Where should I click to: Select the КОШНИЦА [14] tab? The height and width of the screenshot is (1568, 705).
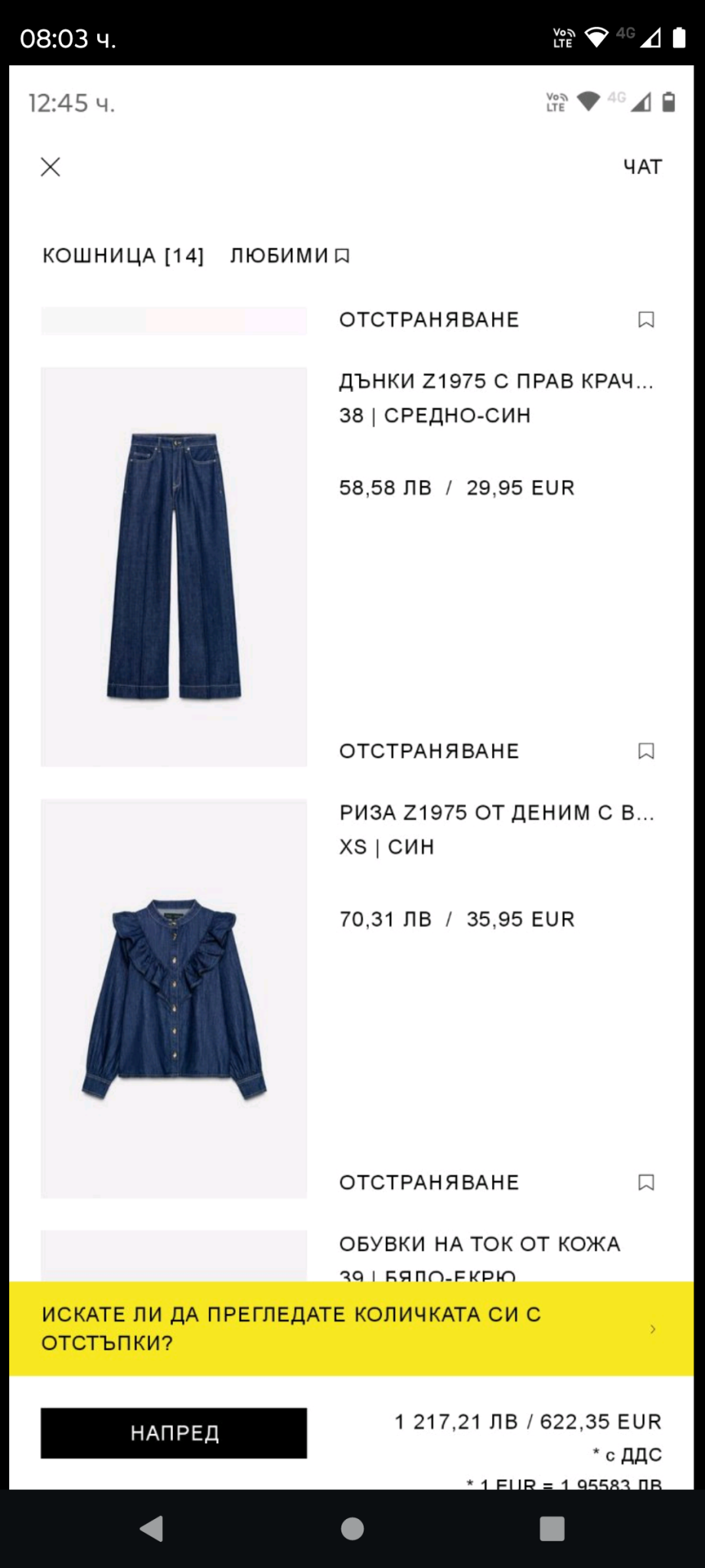[123, 256]
